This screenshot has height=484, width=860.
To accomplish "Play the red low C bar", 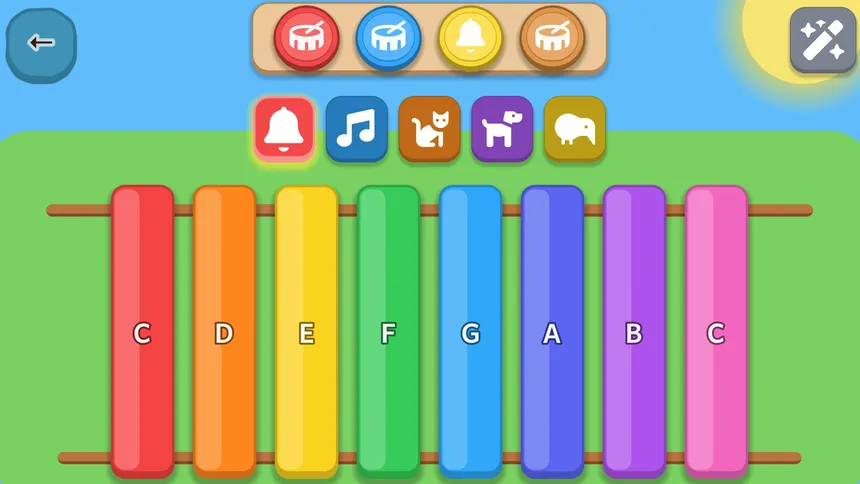I will click(143, 332).
